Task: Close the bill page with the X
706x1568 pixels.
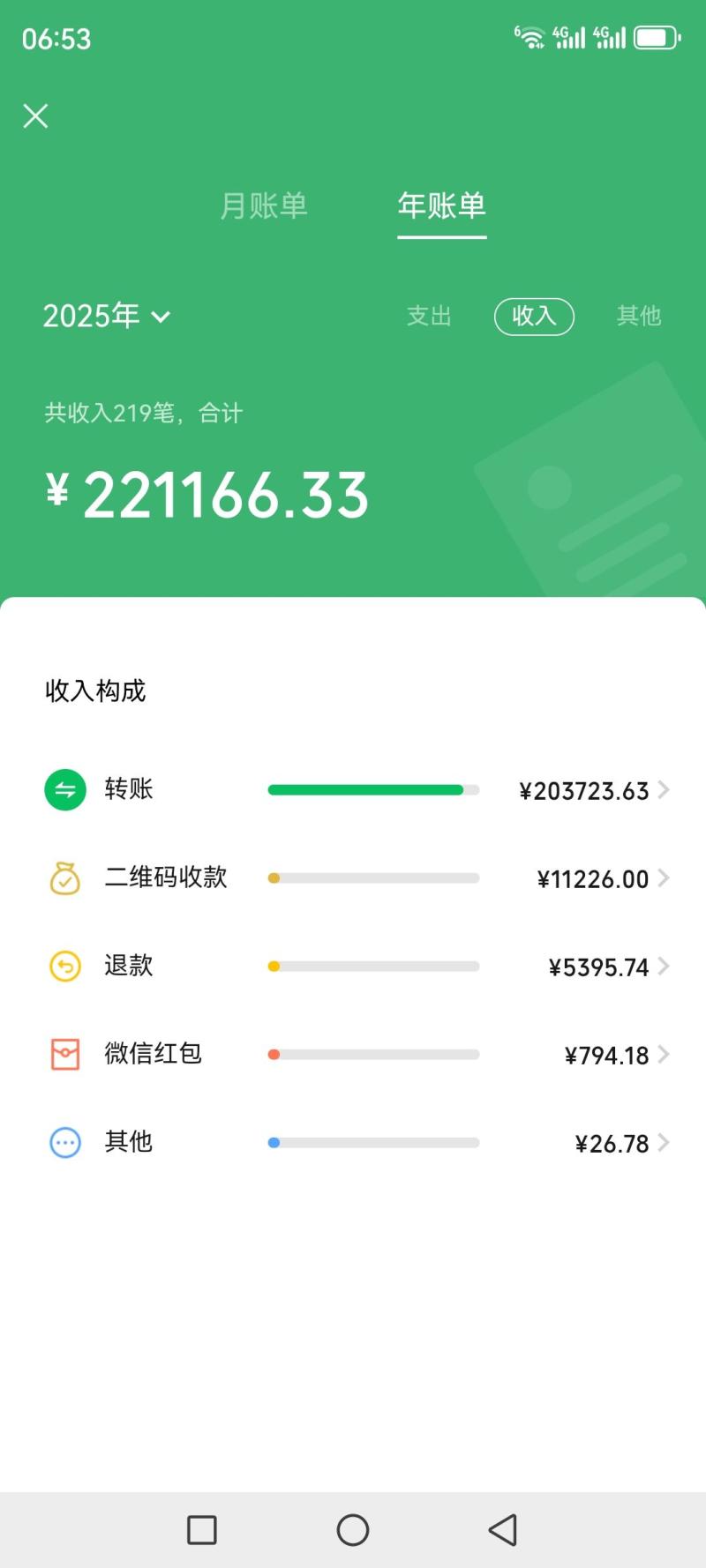Action: point(35,116)
